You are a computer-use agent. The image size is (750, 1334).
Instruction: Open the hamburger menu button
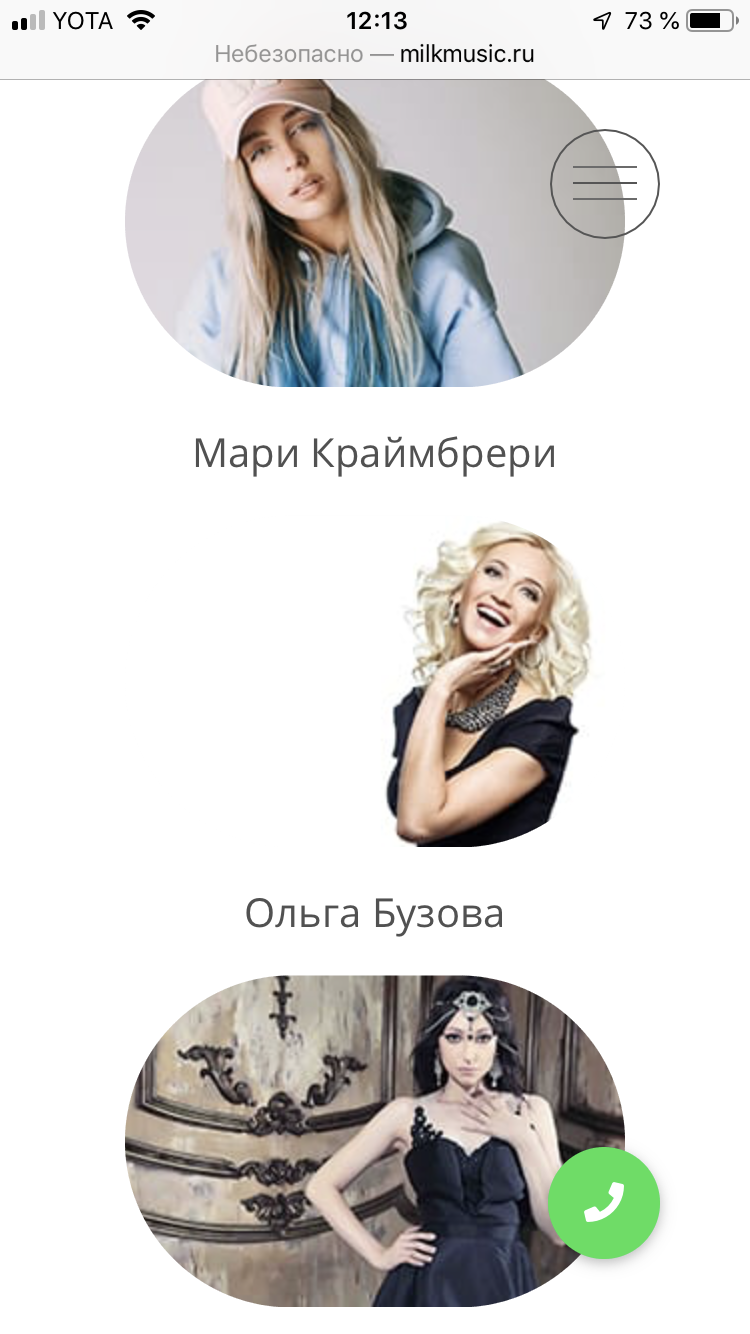point(605,184)
